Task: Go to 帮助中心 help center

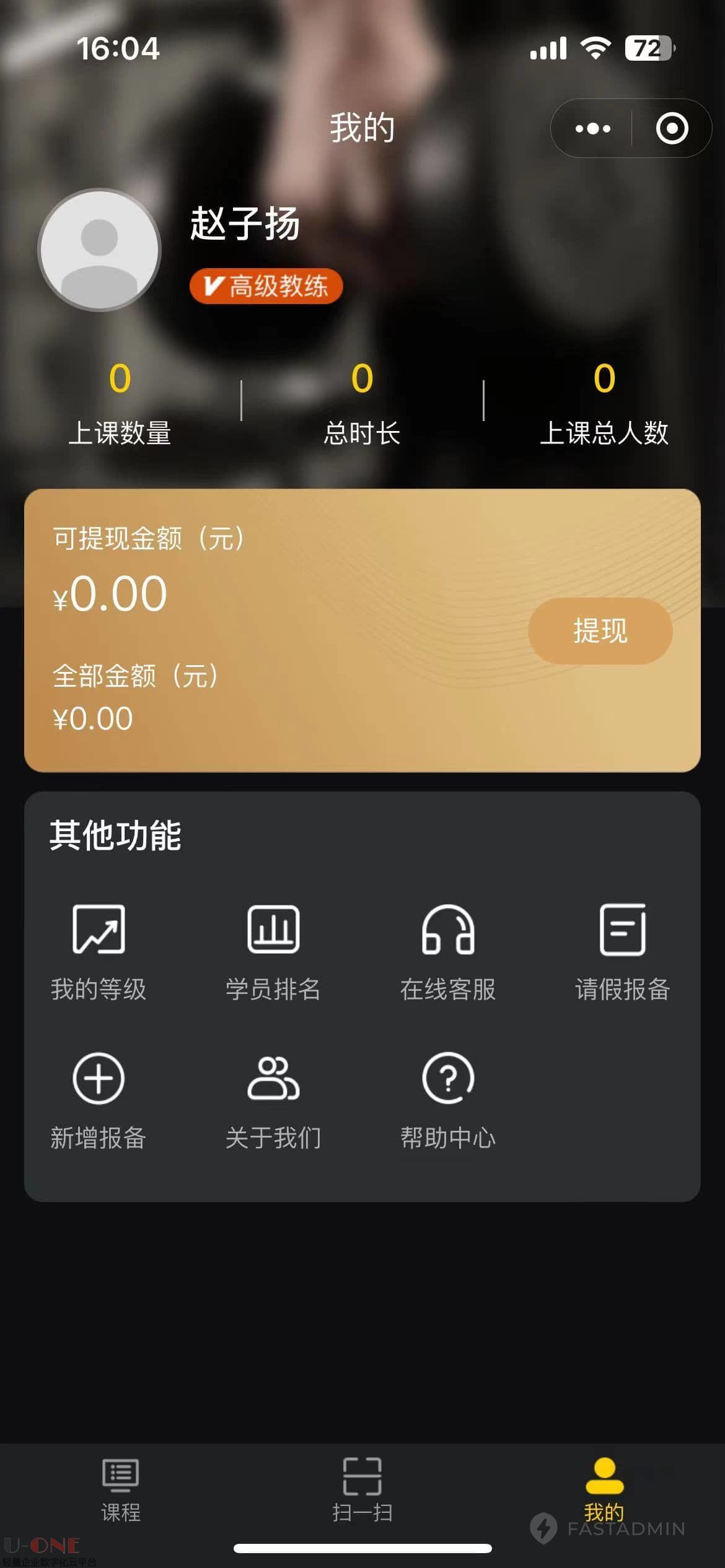Action: pyautogui.click(x=448, y=1100)
